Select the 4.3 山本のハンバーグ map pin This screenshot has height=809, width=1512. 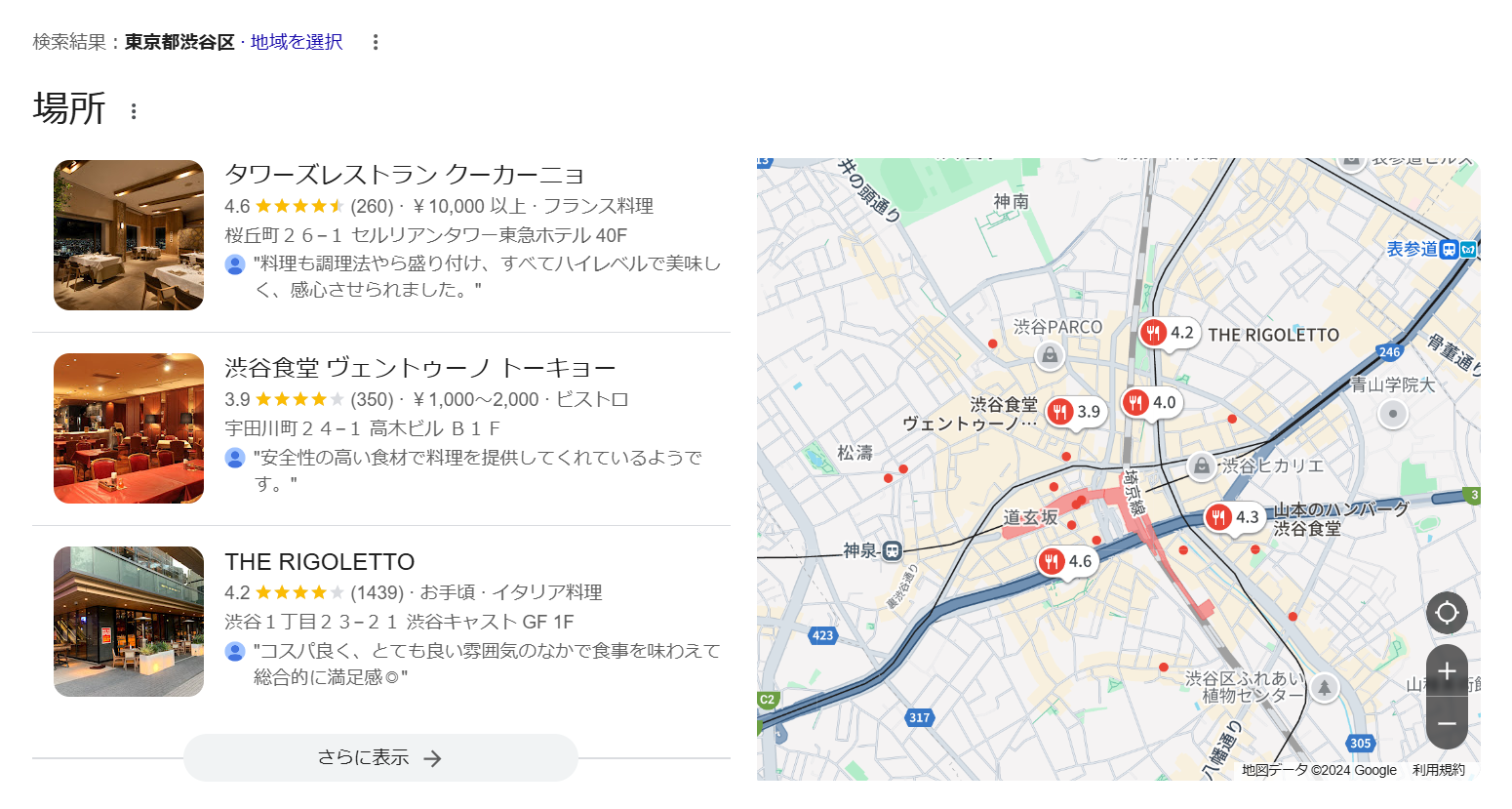[x=1233, y=517]
